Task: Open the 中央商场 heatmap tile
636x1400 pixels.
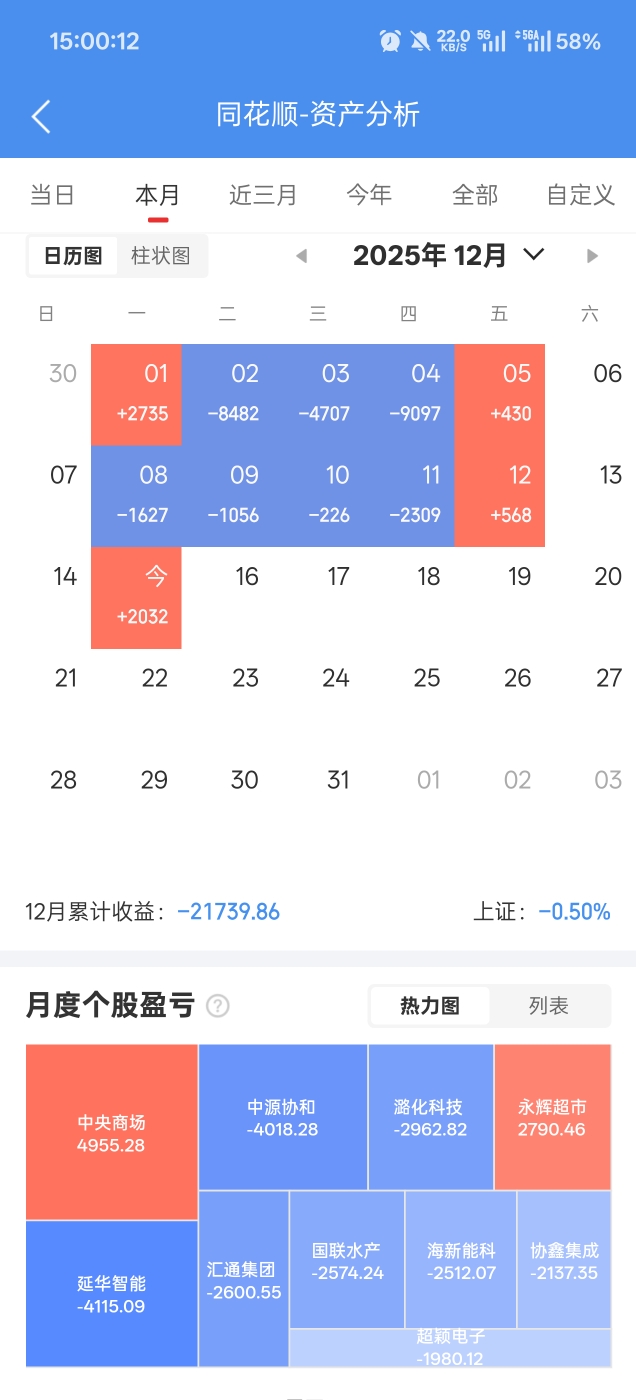Action: tap(111, 1132)
